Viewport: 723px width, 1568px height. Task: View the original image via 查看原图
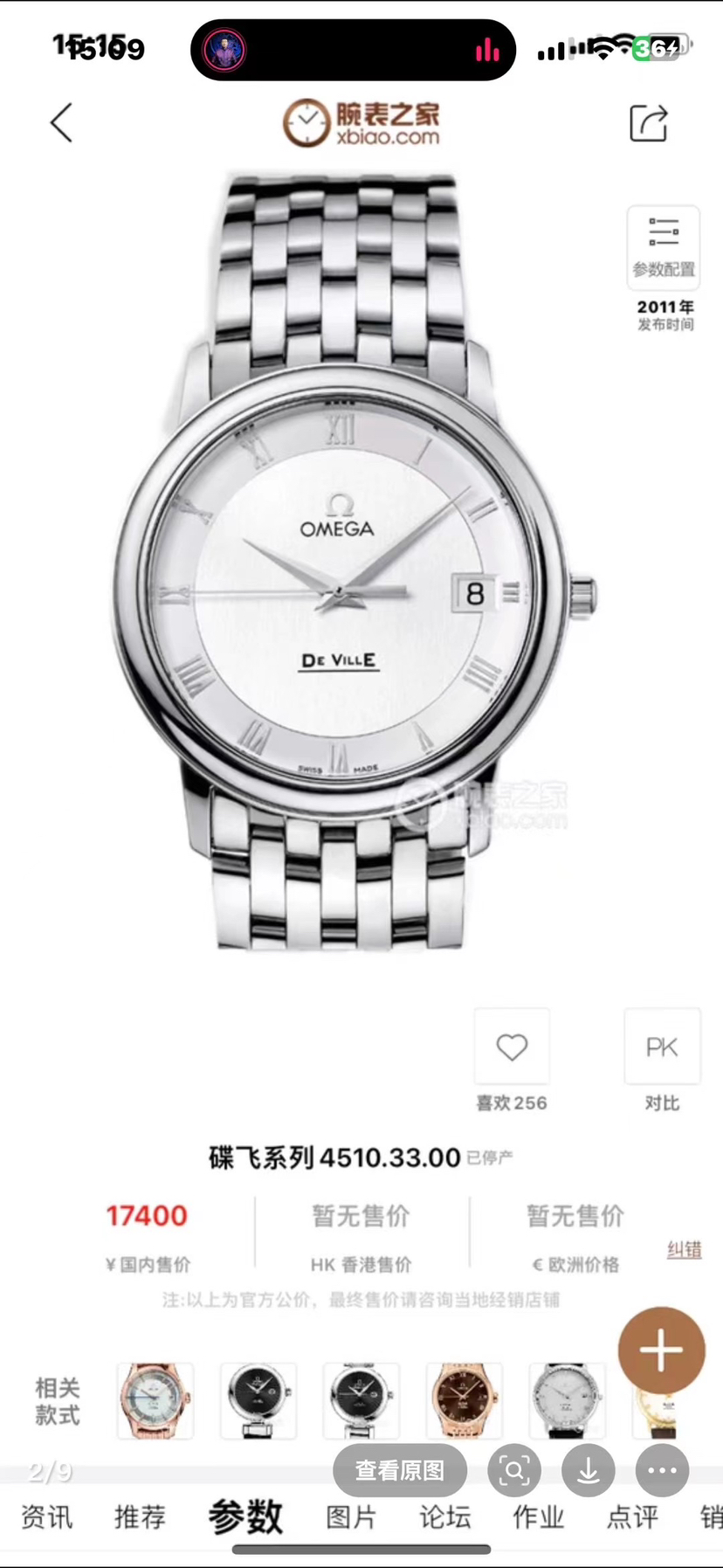pos(400,1471)
